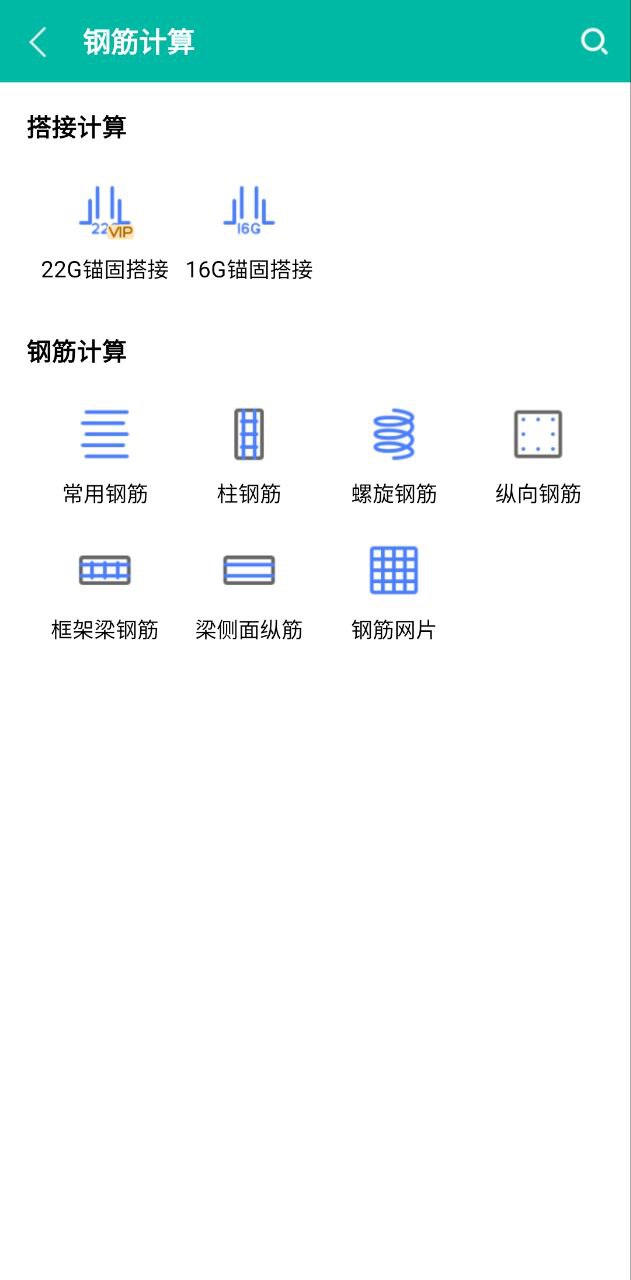Open 22G锚固搭接 VIP calculator

click(x=105, y=233)
